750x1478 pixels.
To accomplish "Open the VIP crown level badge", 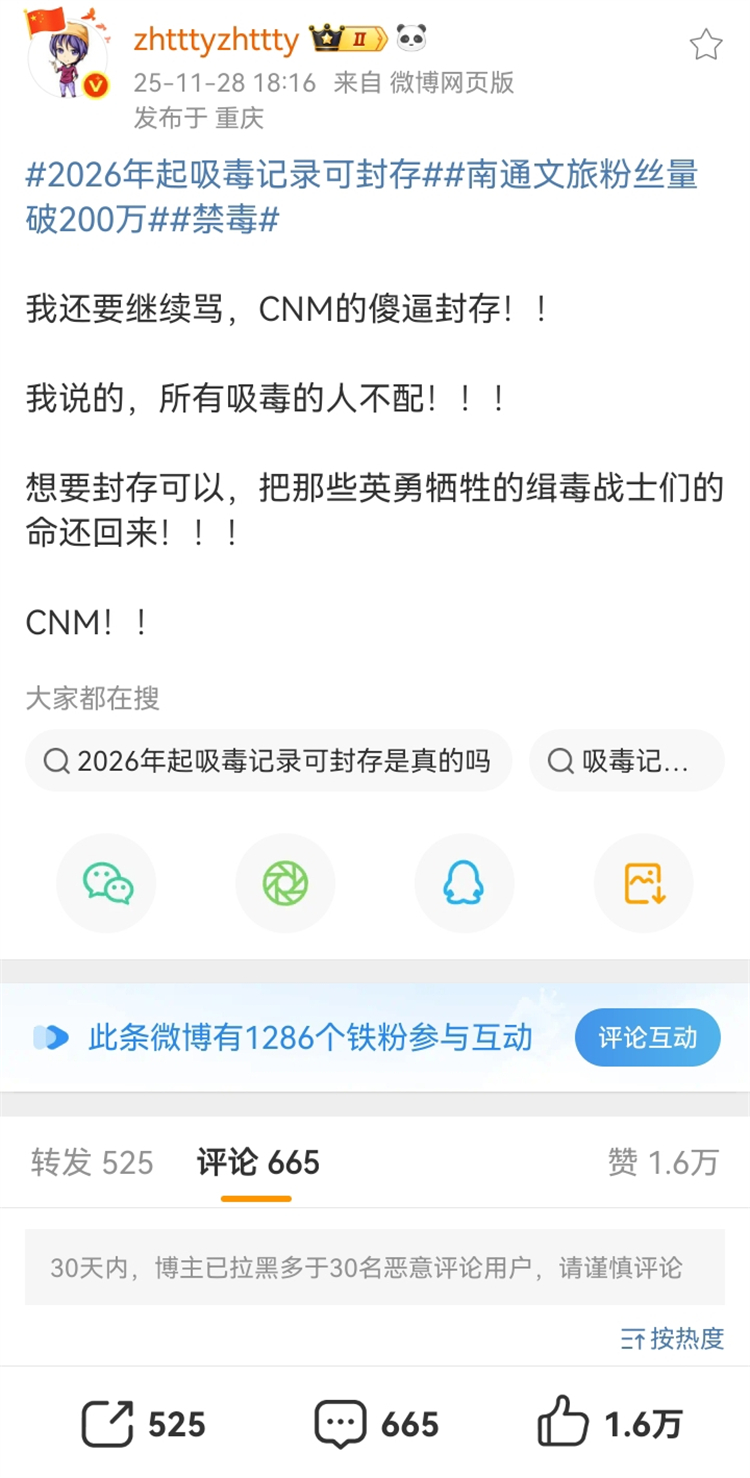I will 347,38.
